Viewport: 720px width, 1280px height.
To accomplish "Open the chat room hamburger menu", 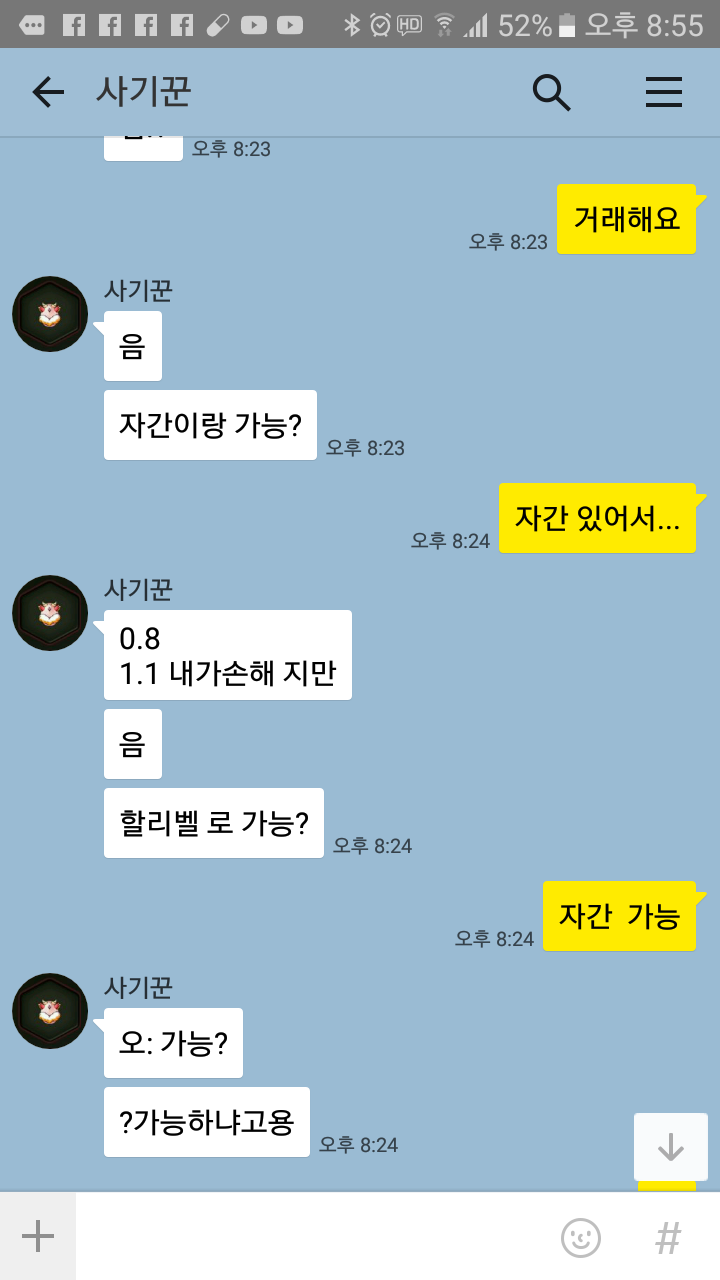I will (663, 92).
